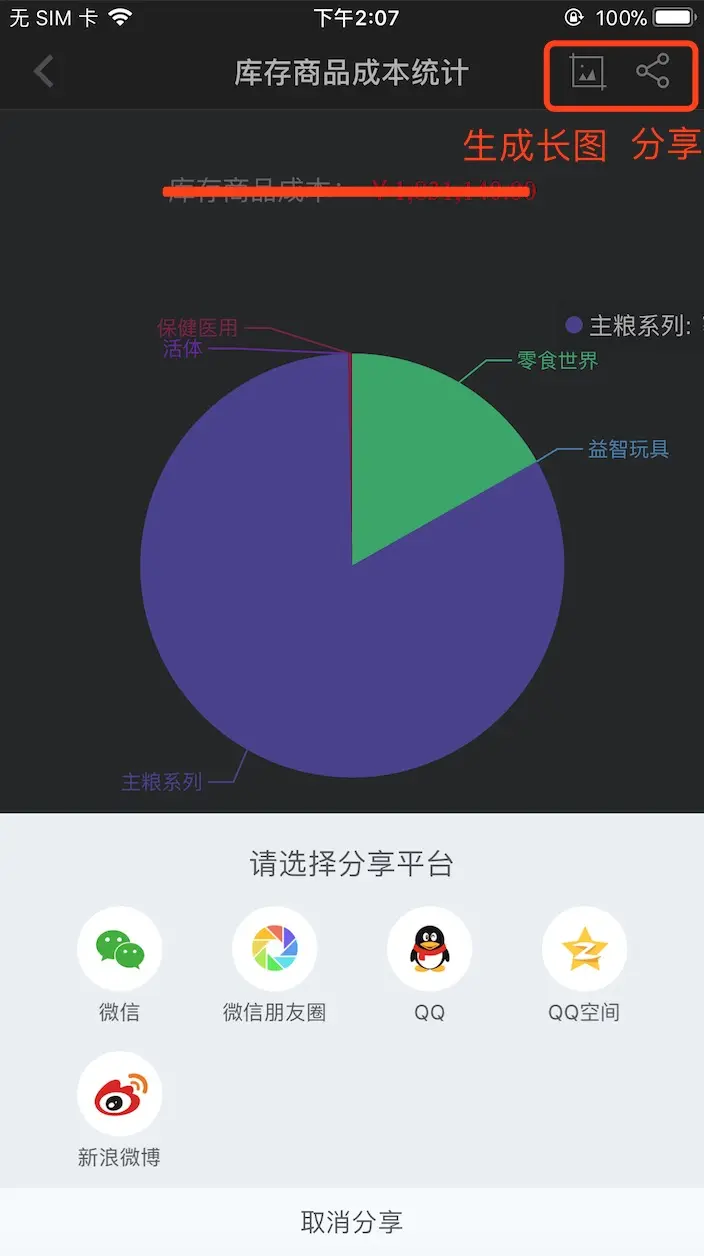
Task: Share to 微信
Action: (x=119, y=949)
